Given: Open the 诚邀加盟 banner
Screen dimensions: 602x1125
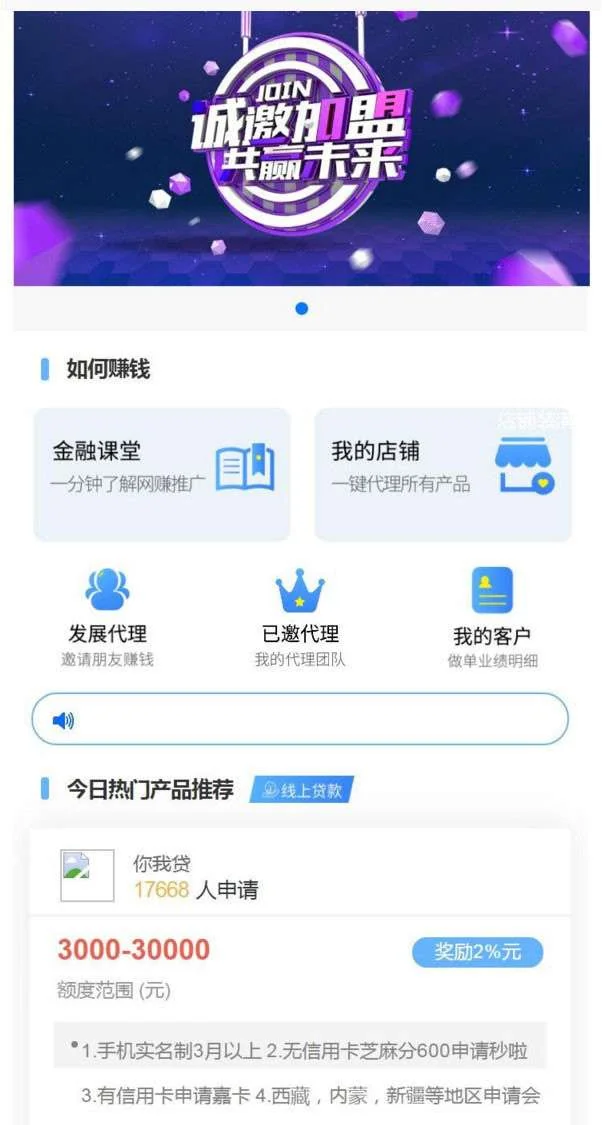Looking at the screenshot, I should coord(300,148).
